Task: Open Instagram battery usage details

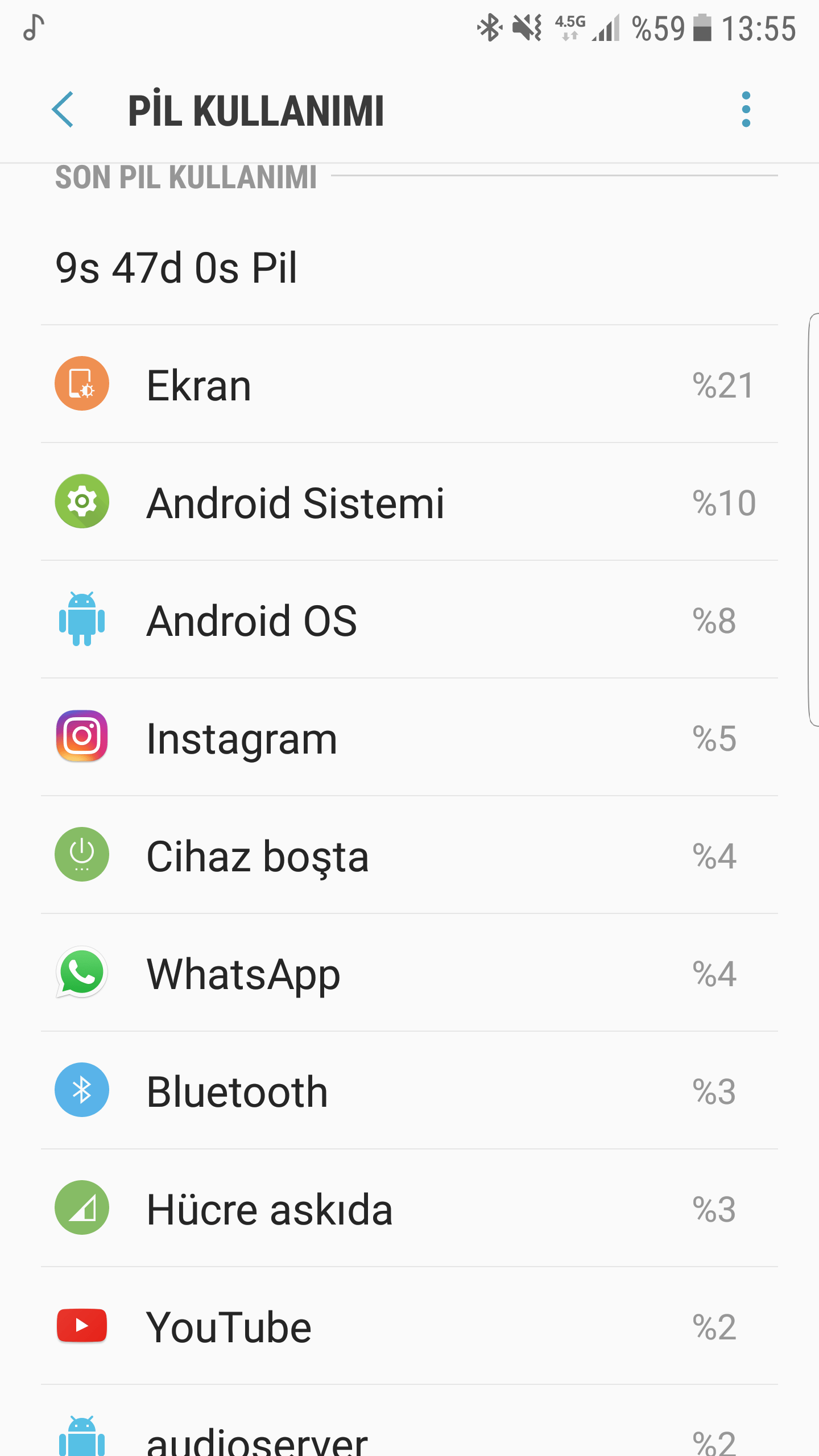Action: [x=409, y=738]
